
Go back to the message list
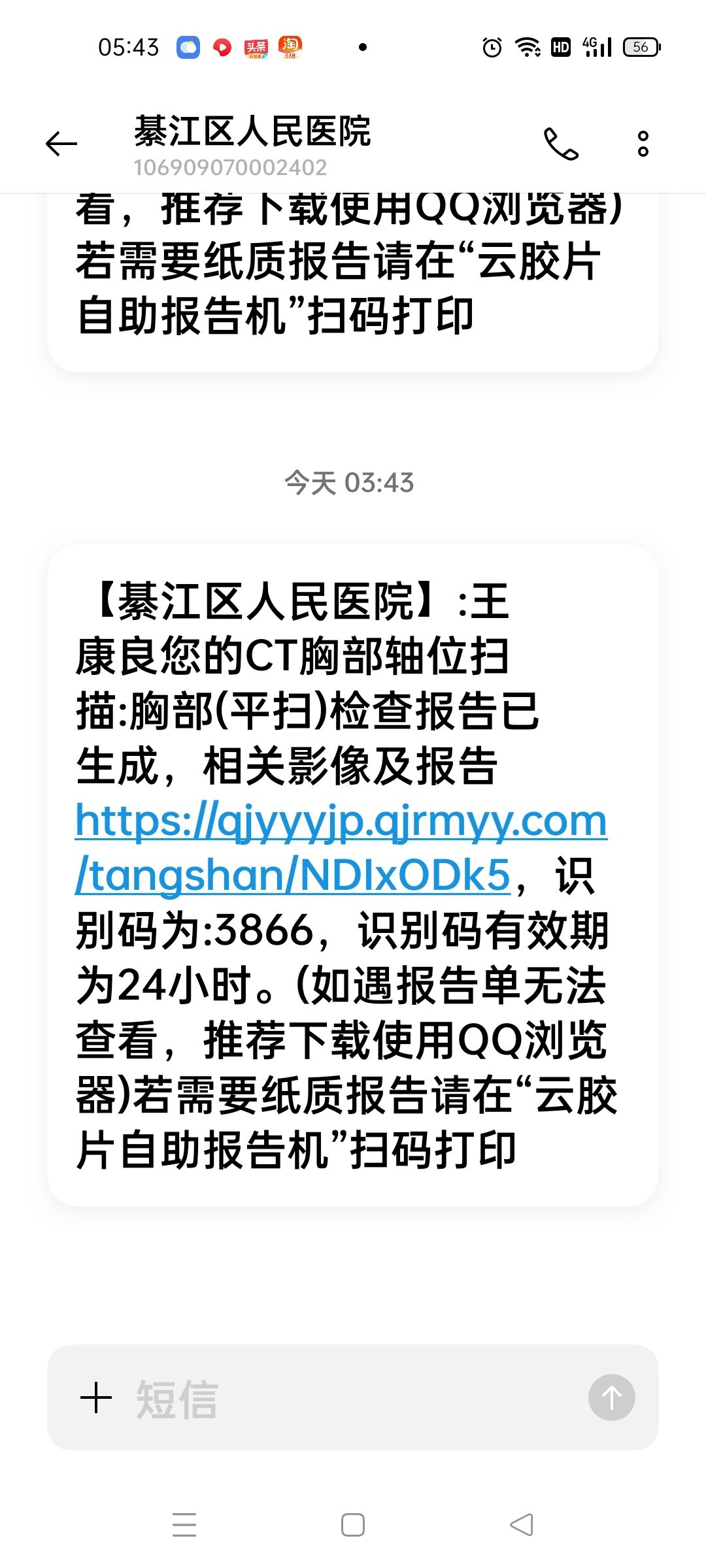point(61,144)
